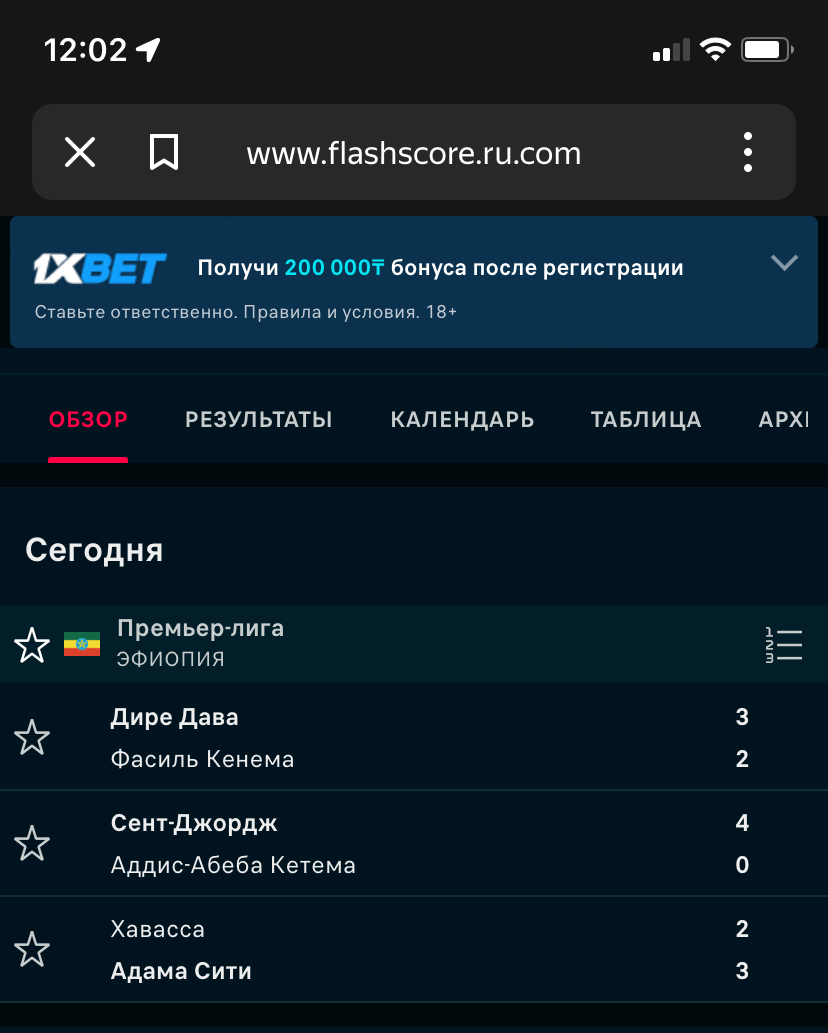Open the league standings icon
This screenshot has height=1033, width=828.
[783, 645]
